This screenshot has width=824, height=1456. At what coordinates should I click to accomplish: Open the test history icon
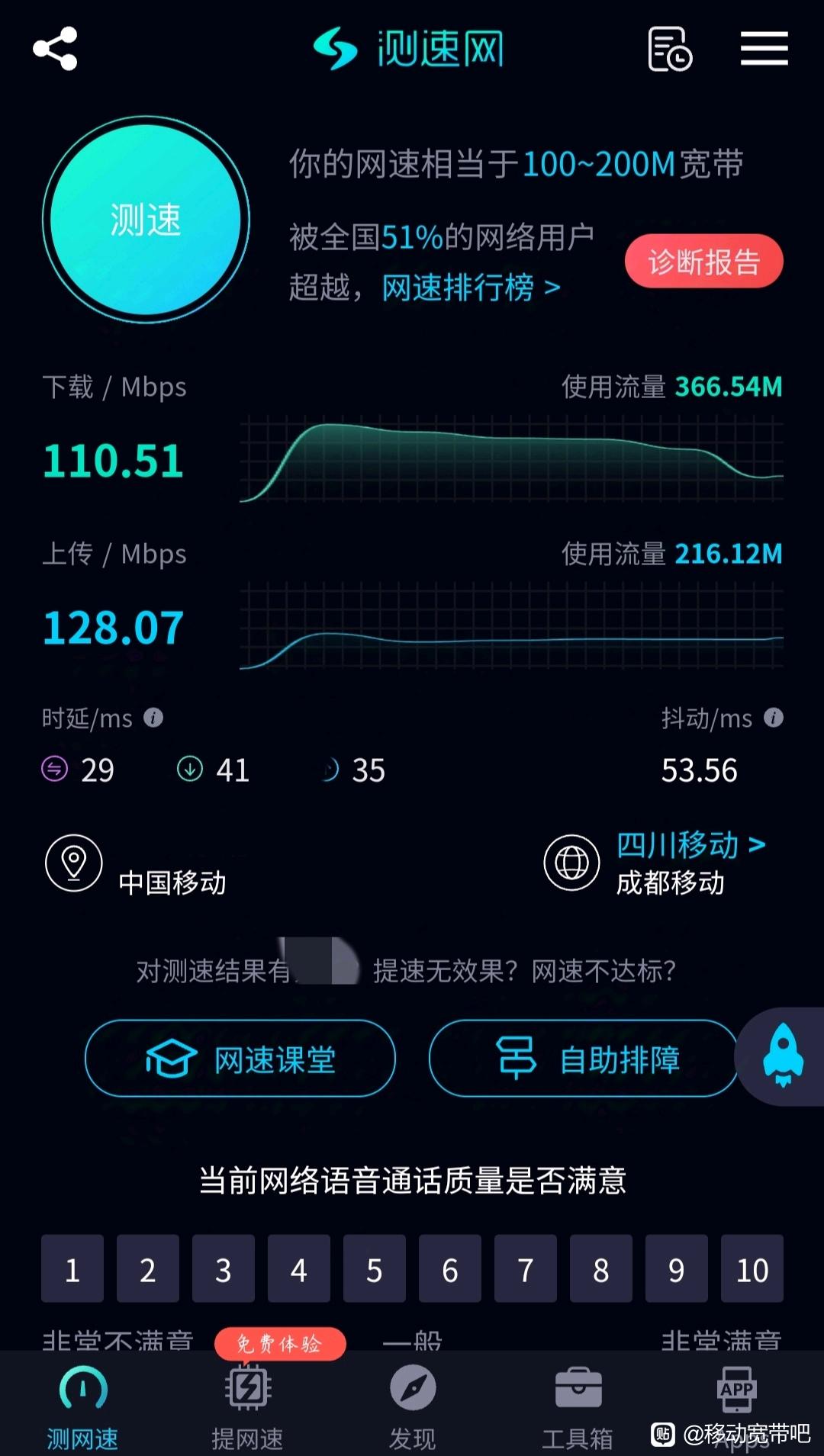pos(670,49)
